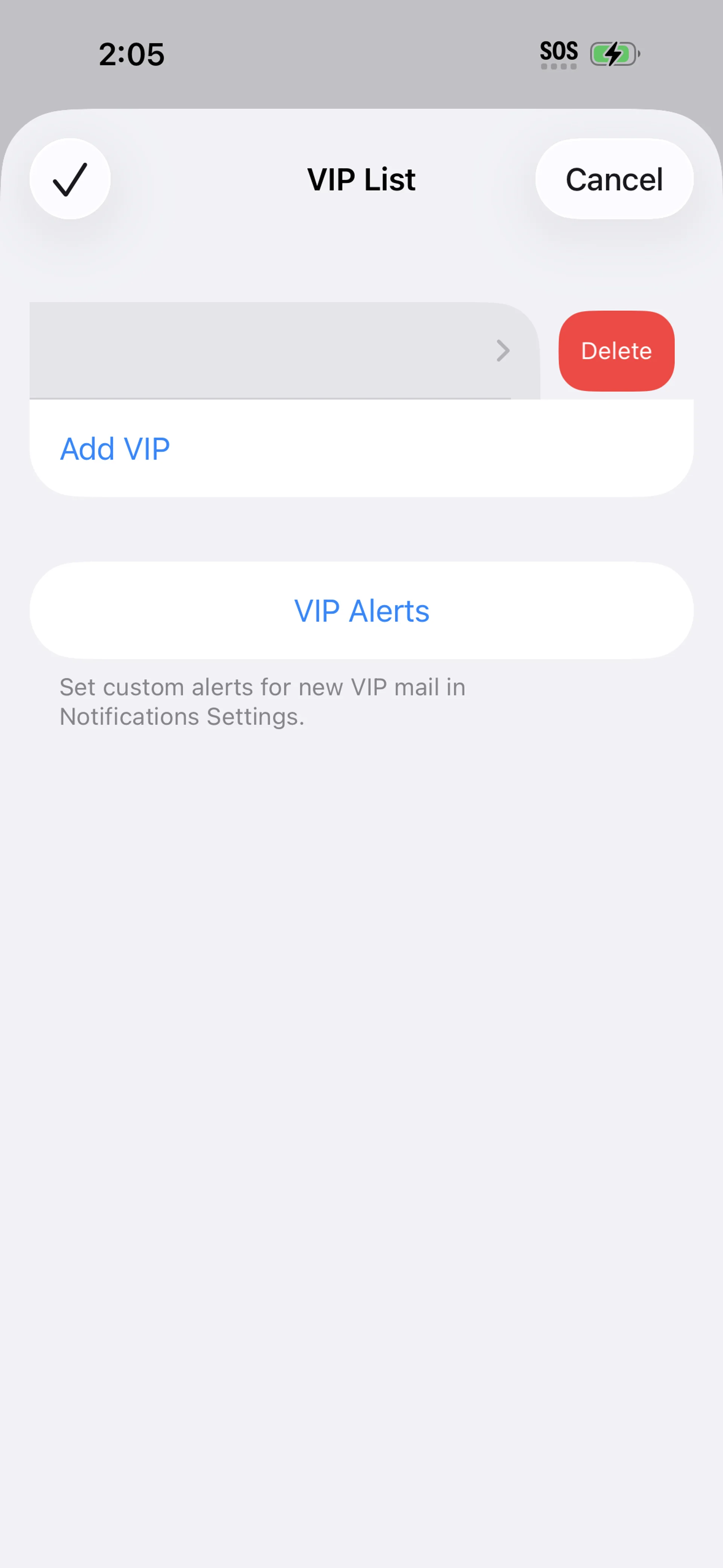
Task: Add a new VIP contact
Action: 115,449
